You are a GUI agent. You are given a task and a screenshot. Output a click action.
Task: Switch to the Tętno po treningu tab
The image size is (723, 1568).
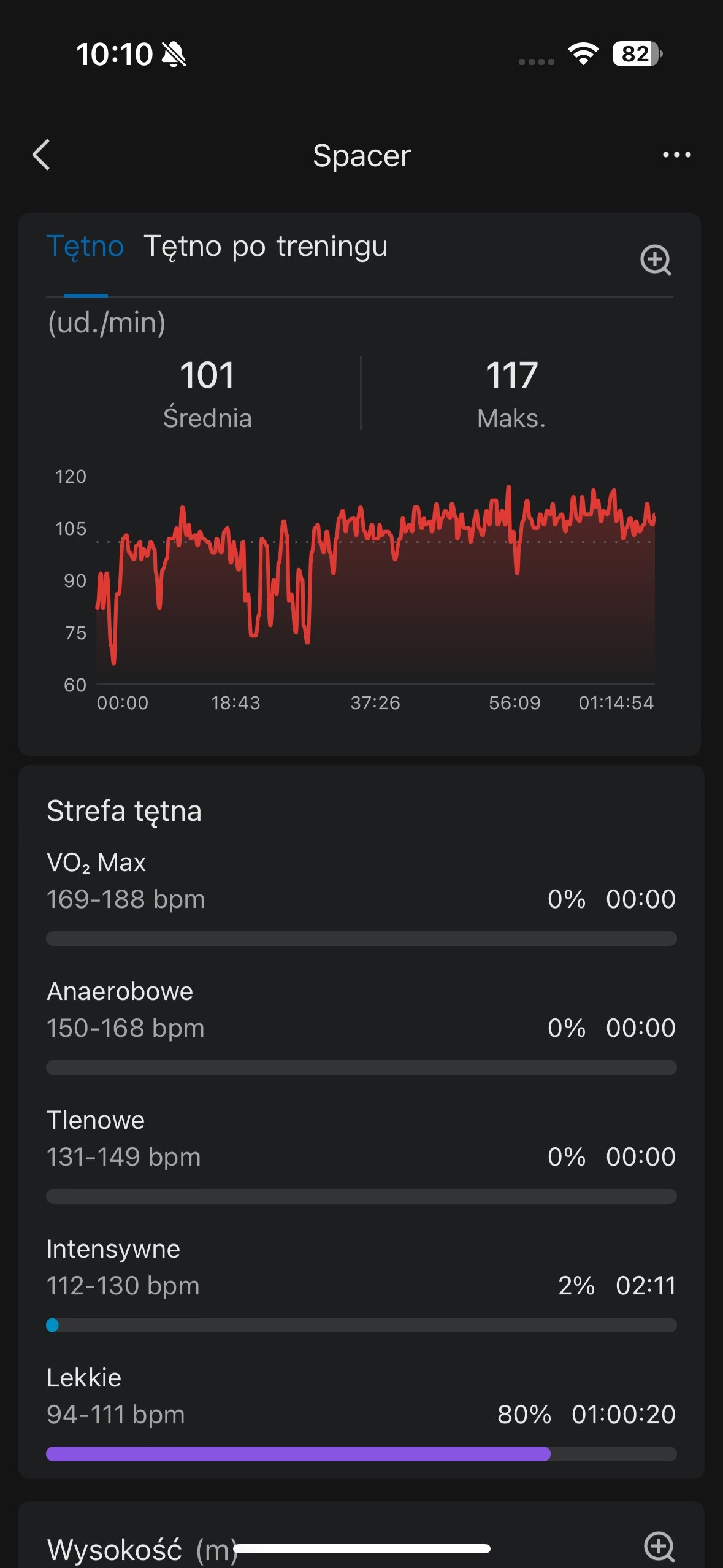pyautogui.click(x=266, y=246)
